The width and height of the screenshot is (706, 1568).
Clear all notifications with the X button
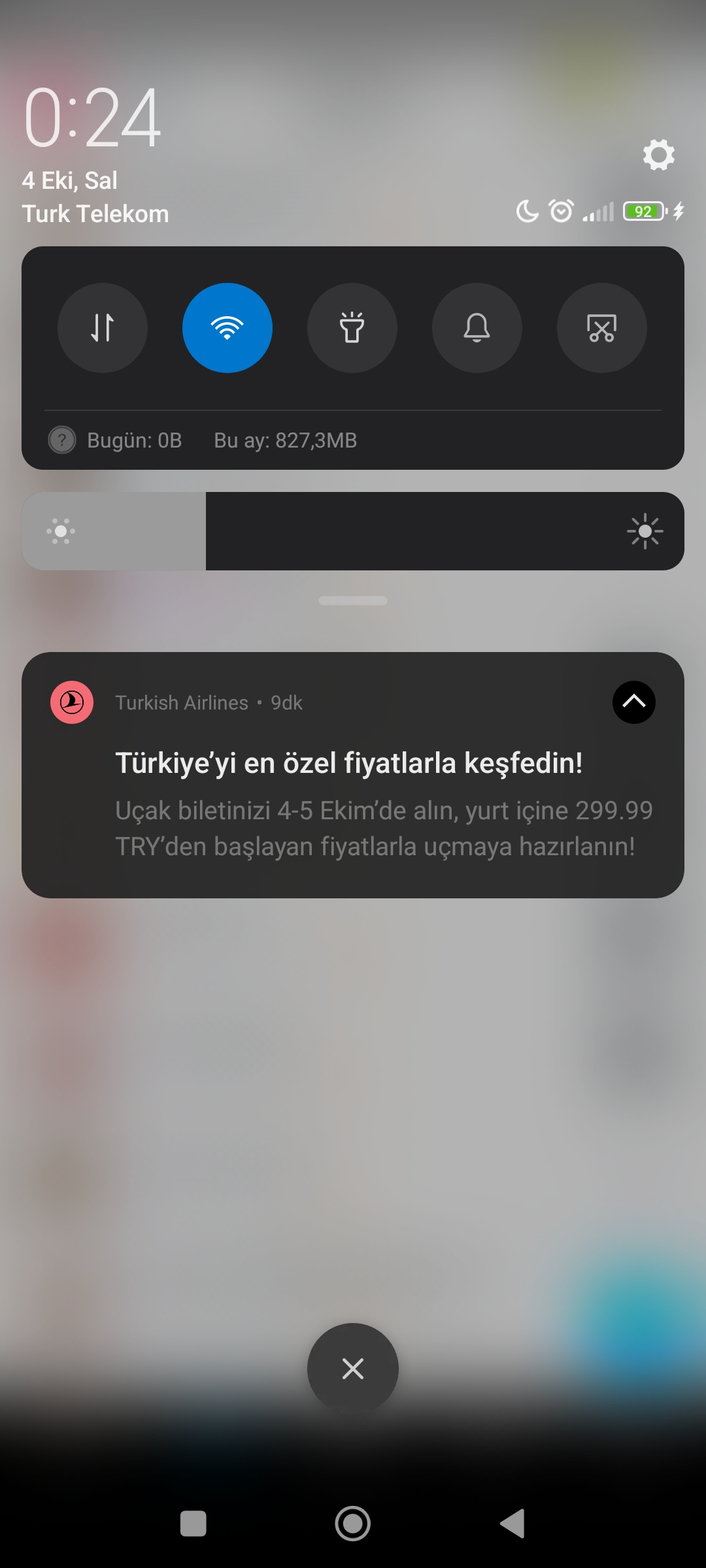[x=353, y=1368]
